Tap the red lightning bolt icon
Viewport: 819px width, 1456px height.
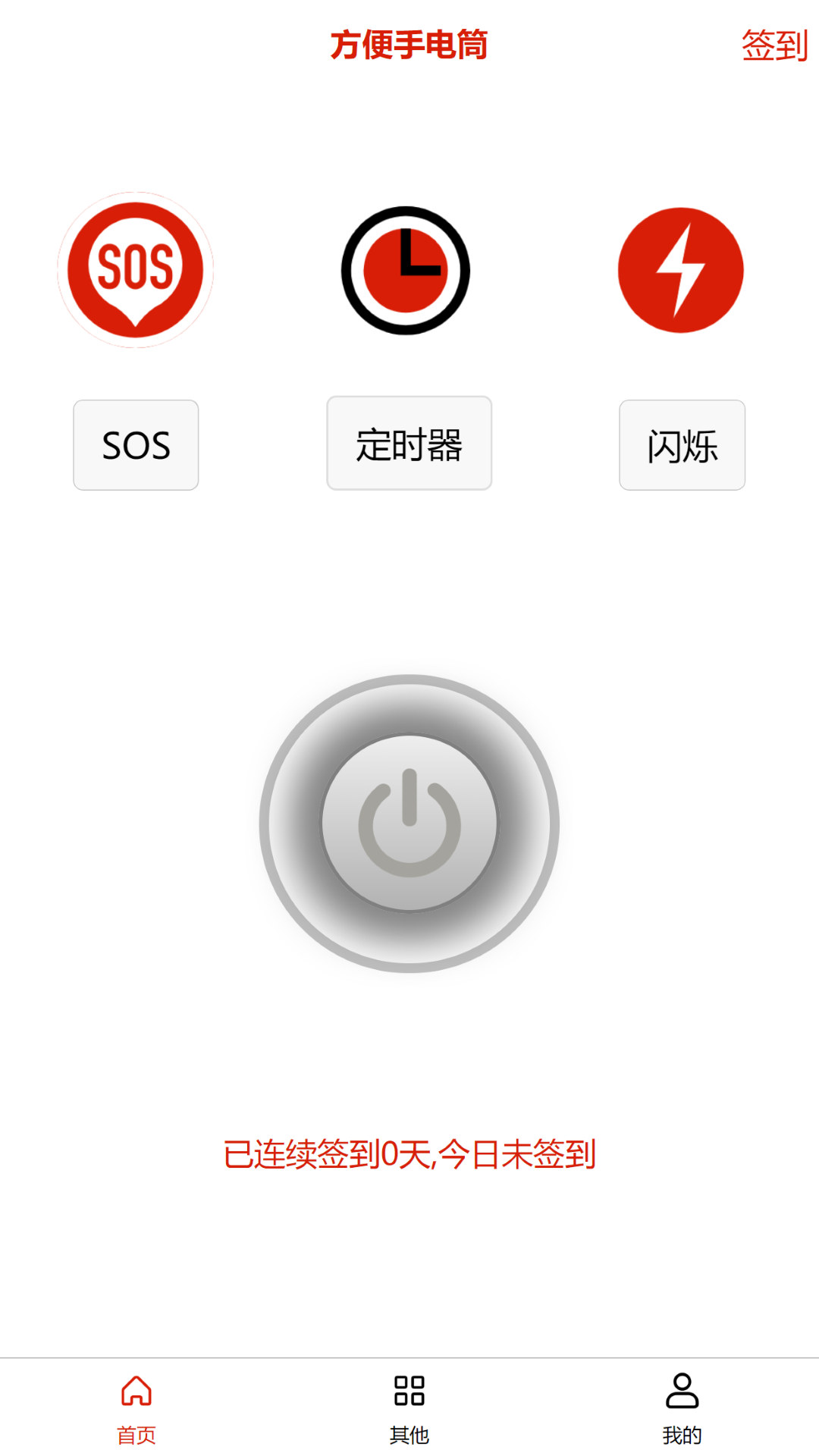point(682,269)
